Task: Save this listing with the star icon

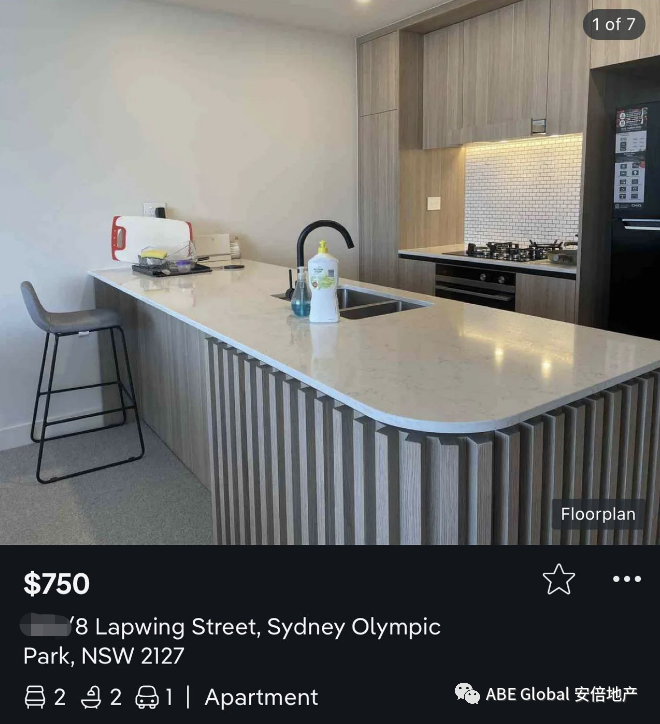Action: click(558, 579)
